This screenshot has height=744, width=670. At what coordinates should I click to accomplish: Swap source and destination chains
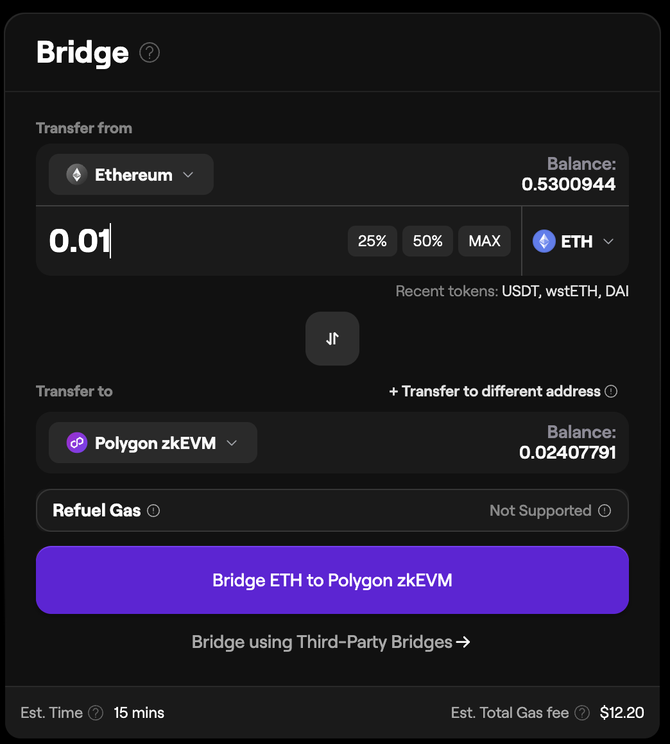click(x=332, y=338)
